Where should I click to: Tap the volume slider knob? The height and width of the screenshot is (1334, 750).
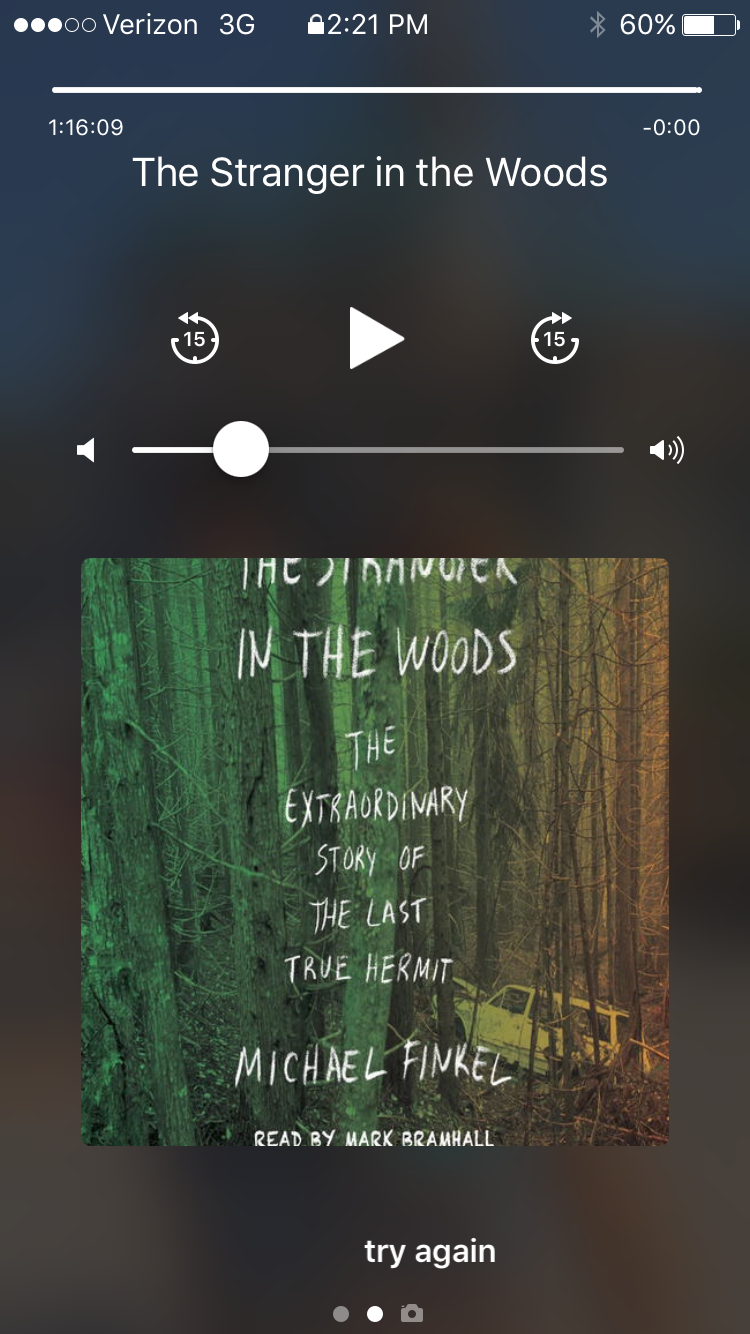[241, 450]
